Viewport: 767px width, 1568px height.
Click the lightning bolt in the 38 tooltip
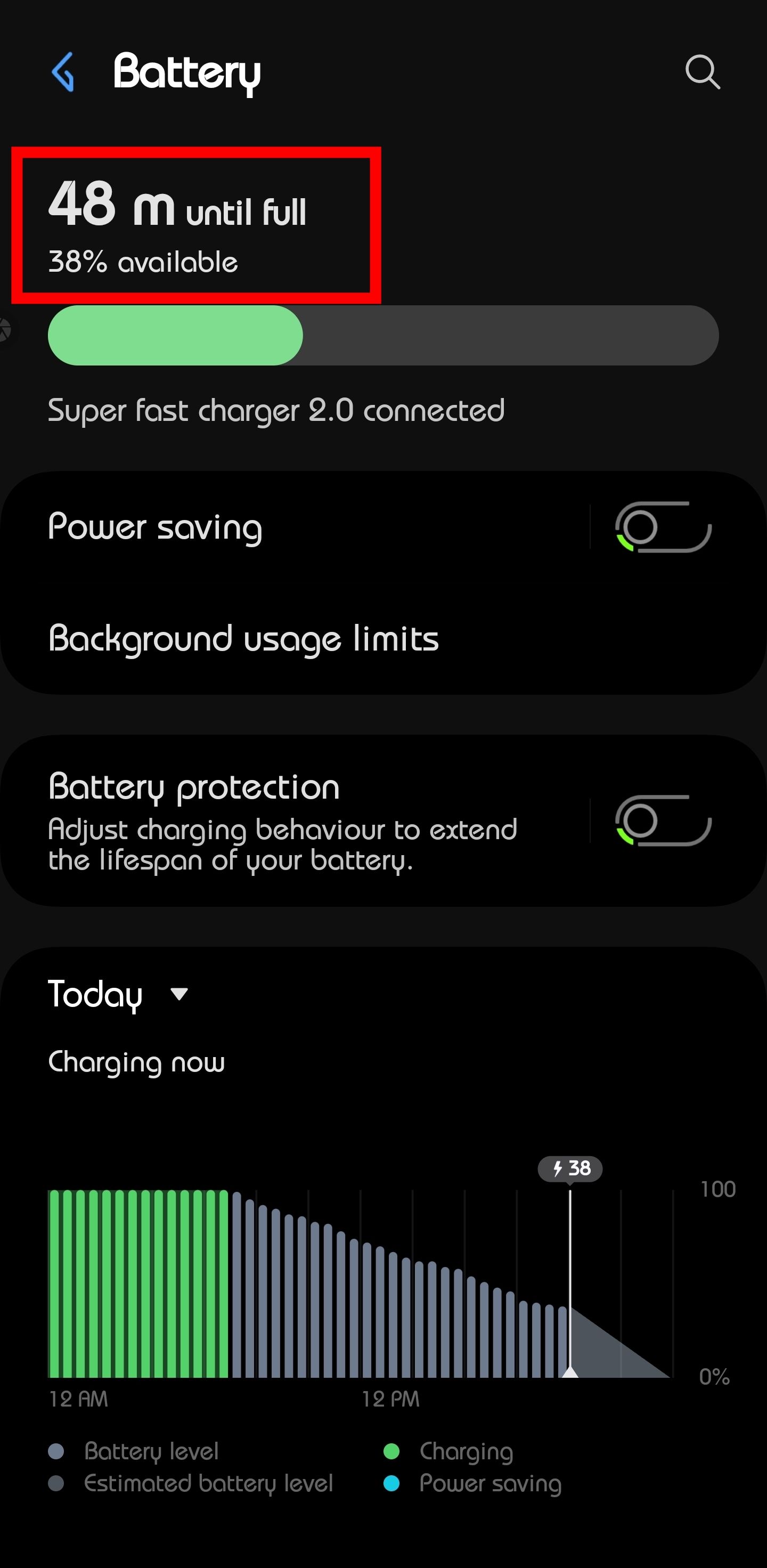(x=558, y=1169)
